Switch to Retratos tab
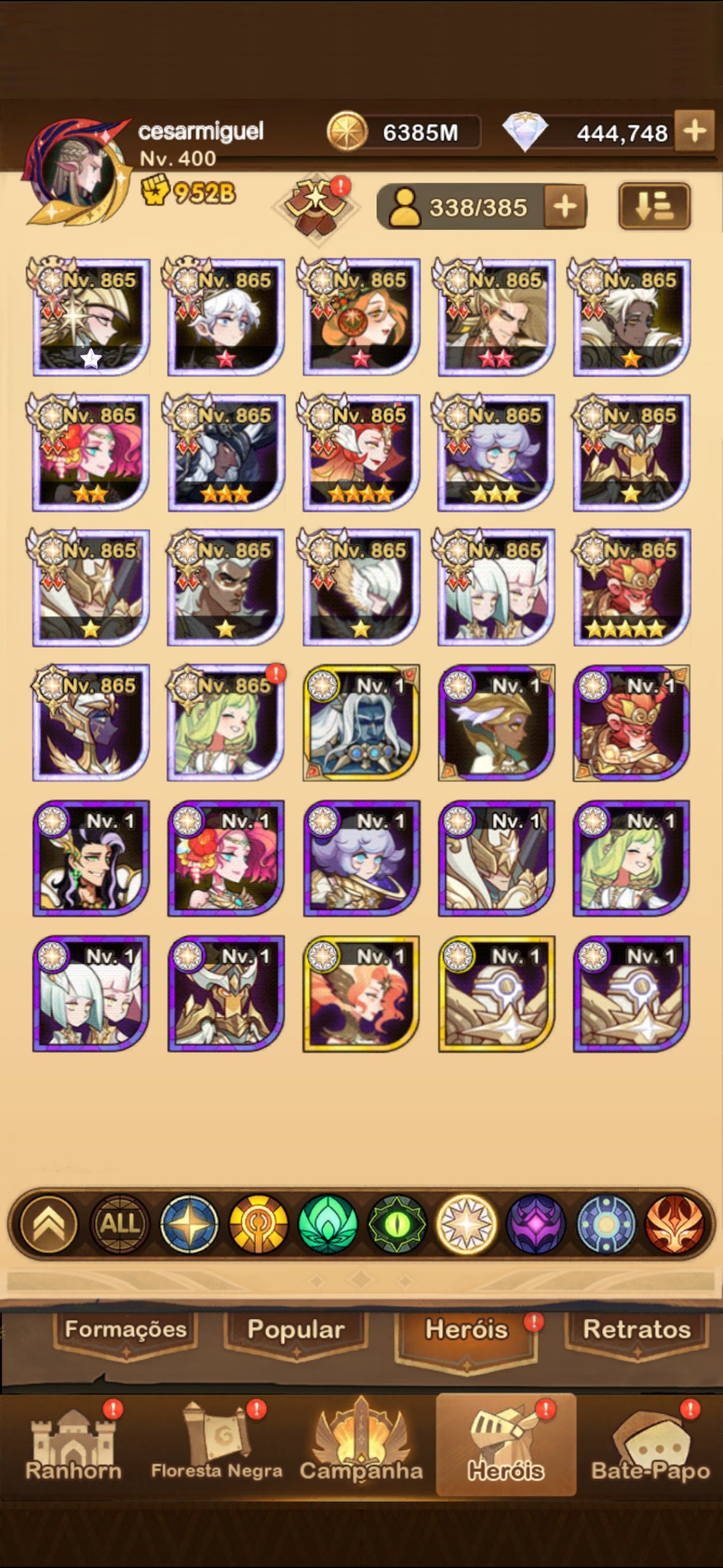This screenshot has width=723, height=1568. click(637, 1329)
